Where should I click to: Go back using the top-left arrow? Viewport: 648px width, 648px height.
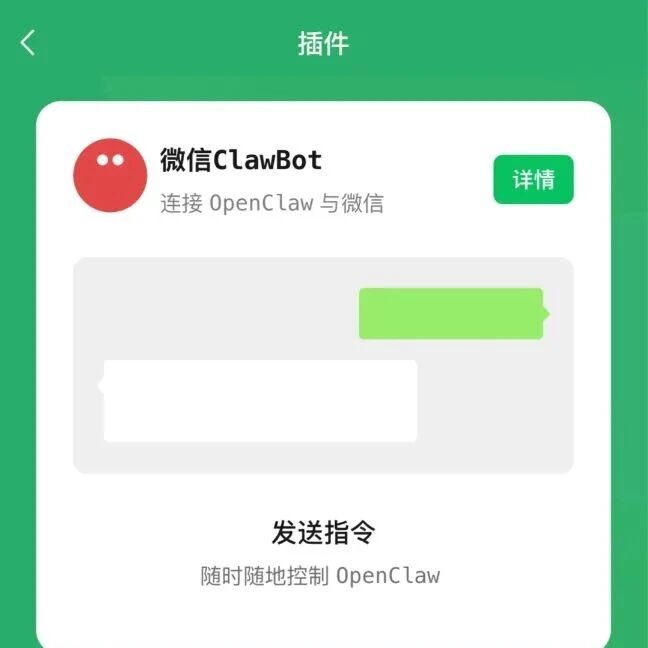[28, 43]
